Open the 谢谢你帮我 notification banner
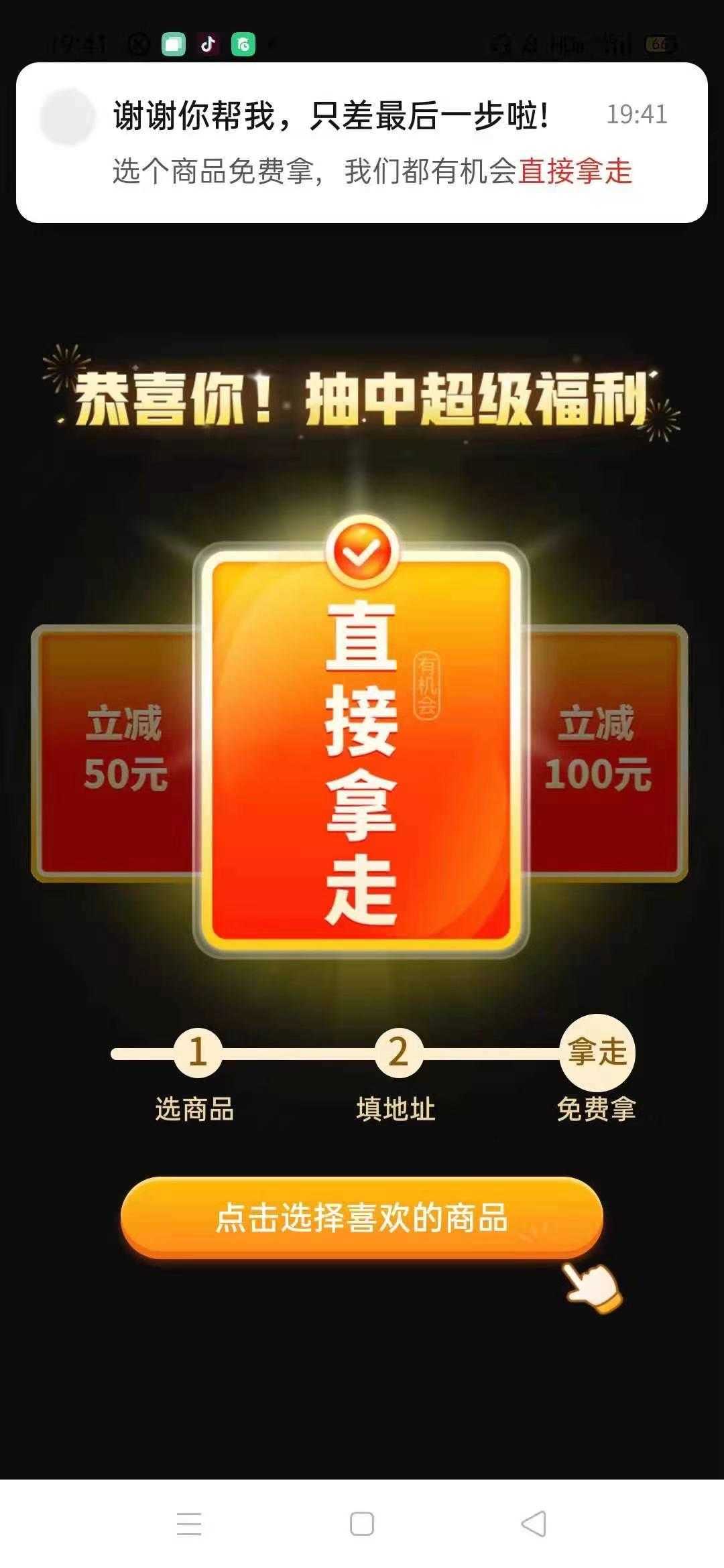This screenshot has height=1568, width=724. [x=362, y=142]
